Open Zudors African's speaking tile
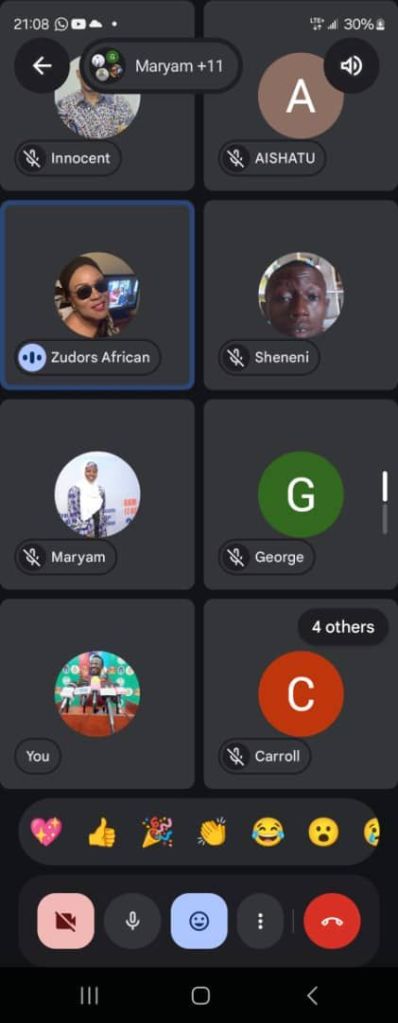 point(97,295)
